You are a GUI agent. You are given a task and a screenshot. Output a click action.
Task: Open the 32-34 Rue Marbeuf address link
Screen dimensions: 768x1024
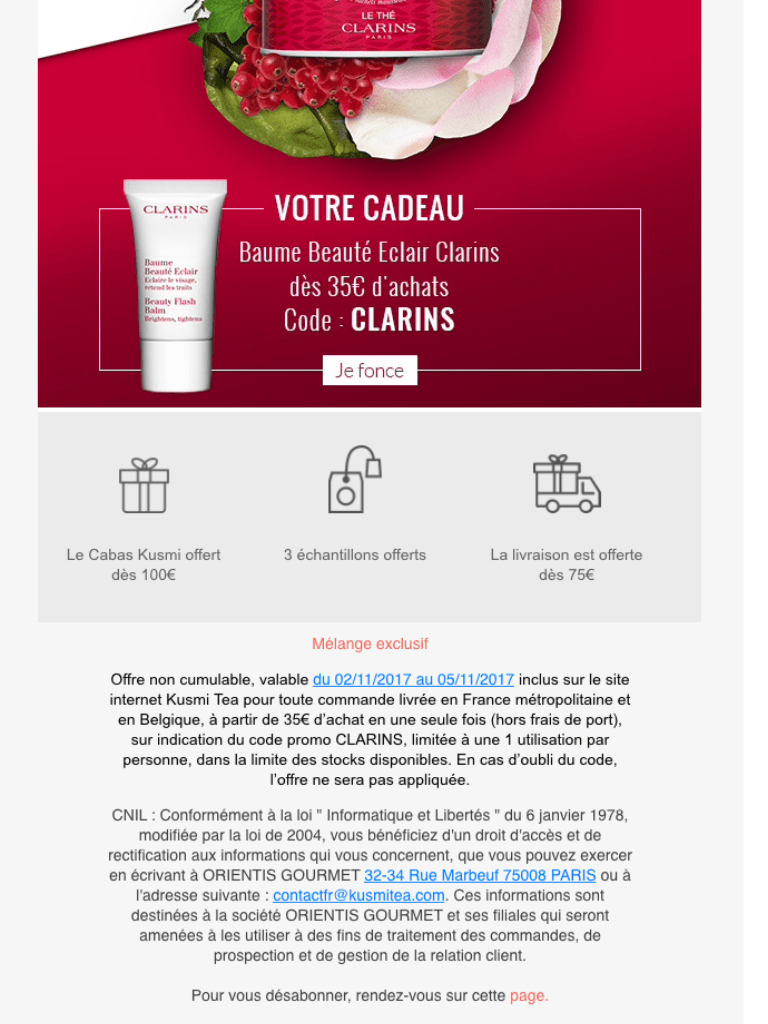pyautogui.click(x=480, y=875)
